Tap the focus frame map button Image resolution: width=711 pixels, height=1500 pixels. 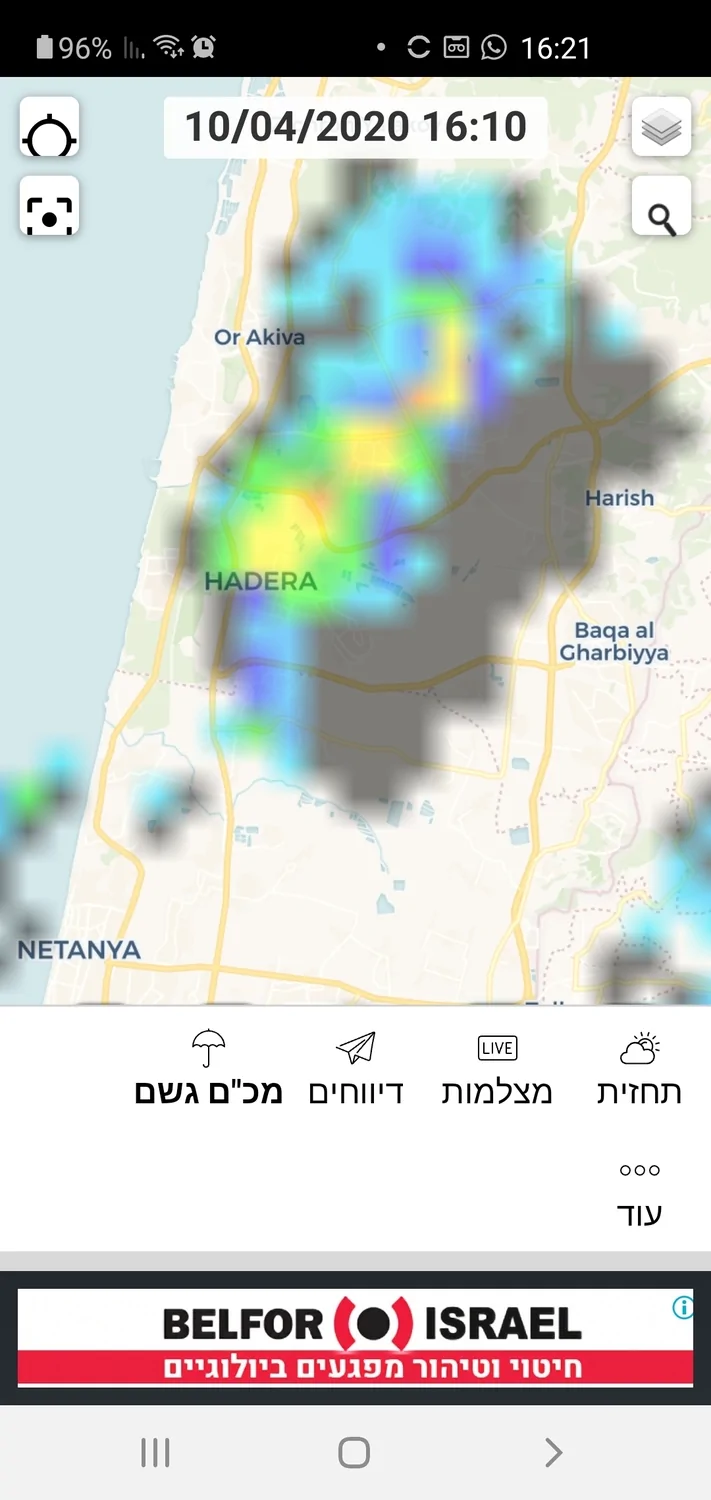click(x=49, y=207)
